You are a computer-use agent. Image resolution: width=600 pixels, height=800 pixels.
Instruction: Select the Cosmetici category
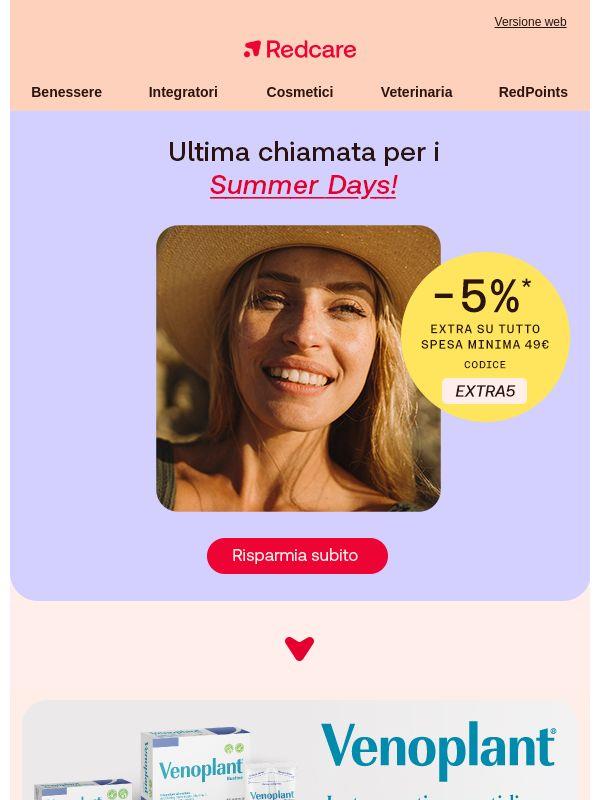pyautogui.click(x=299, y=92)
